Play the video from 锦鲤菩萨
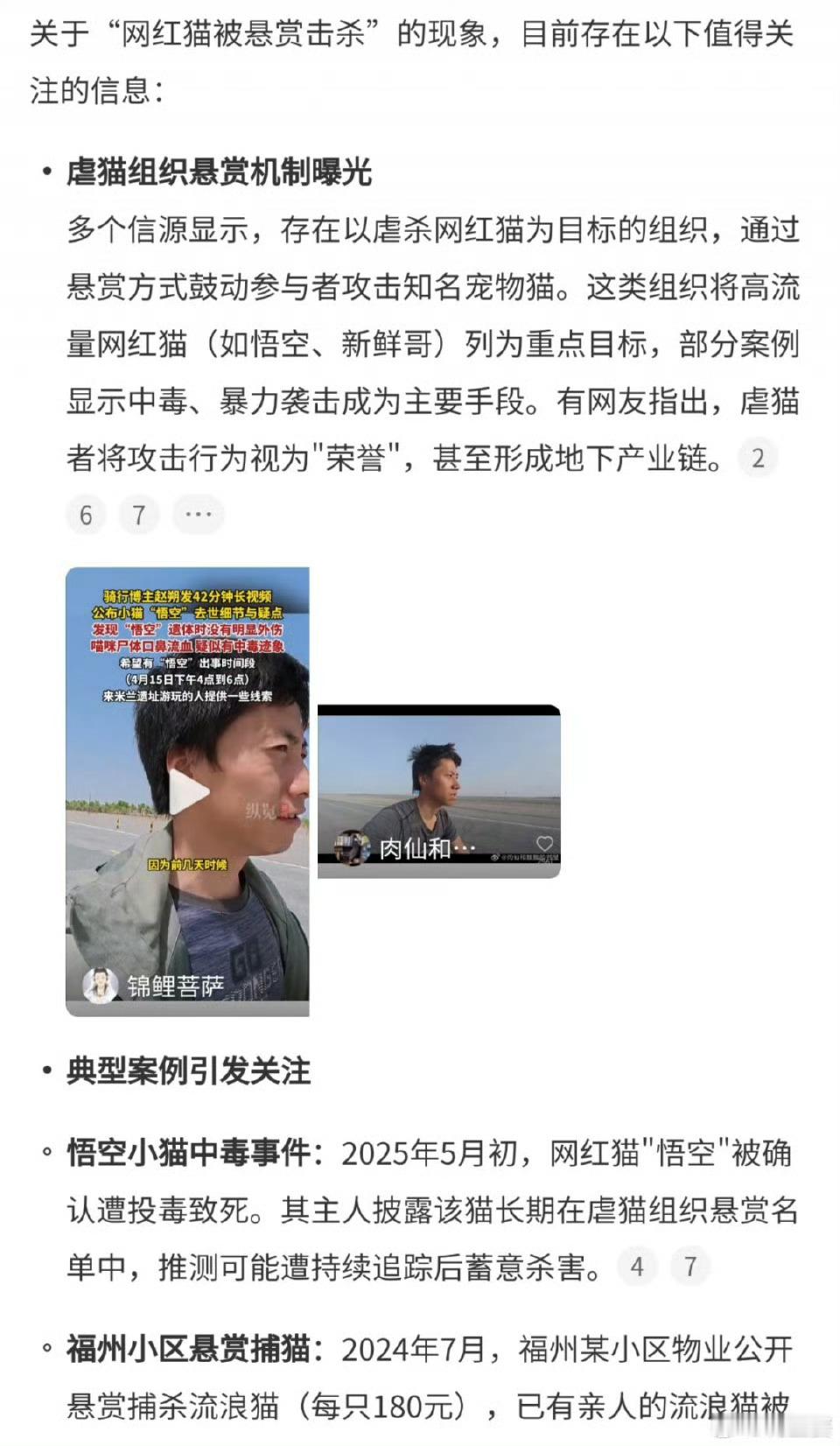 point(187,792)
